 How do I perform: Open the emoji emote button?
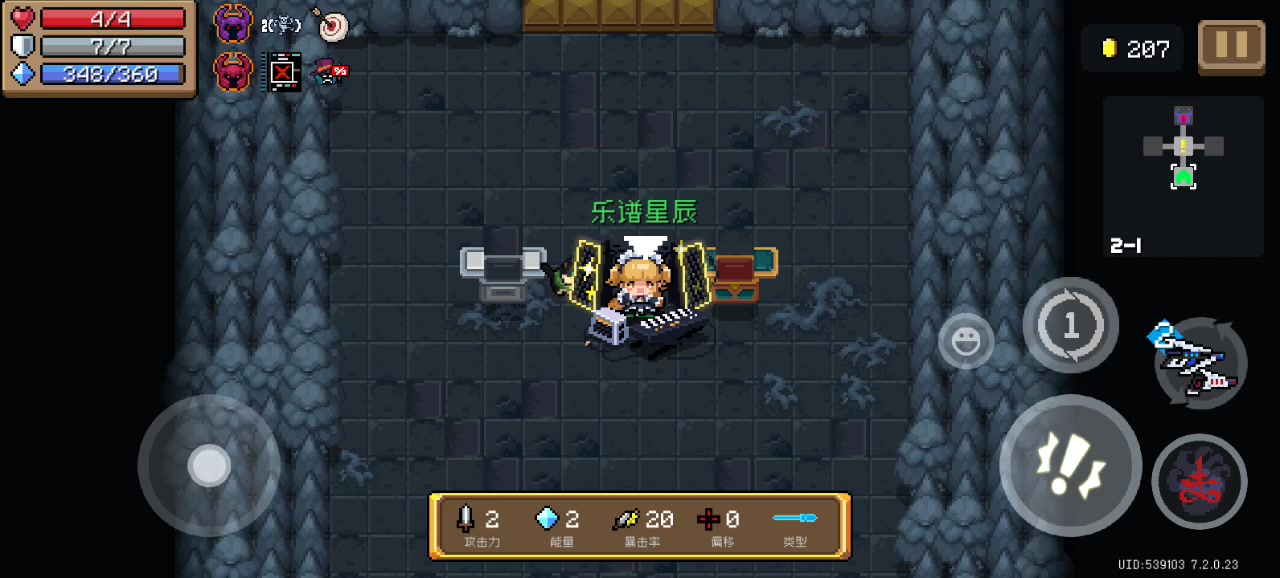click(x=966, y=342)
